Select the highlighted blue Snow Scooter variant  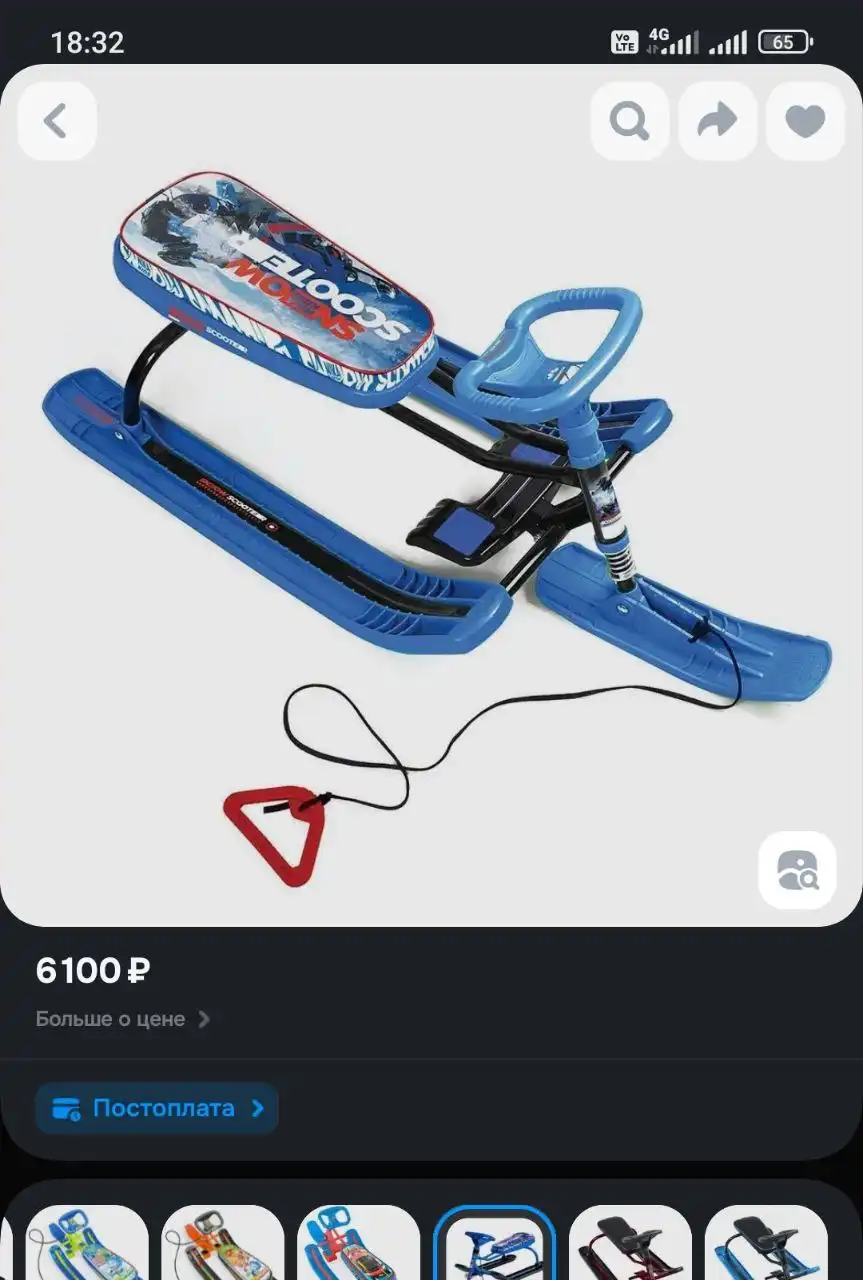coord(494,1245)
